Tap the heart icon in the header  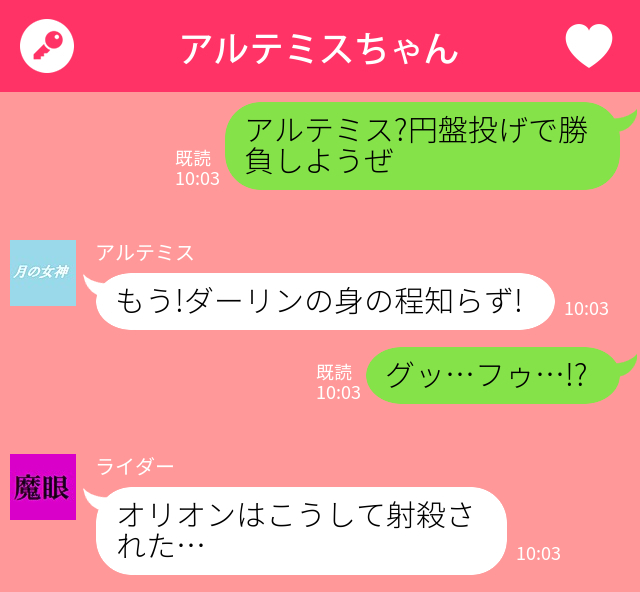click(x=588, y=46)
